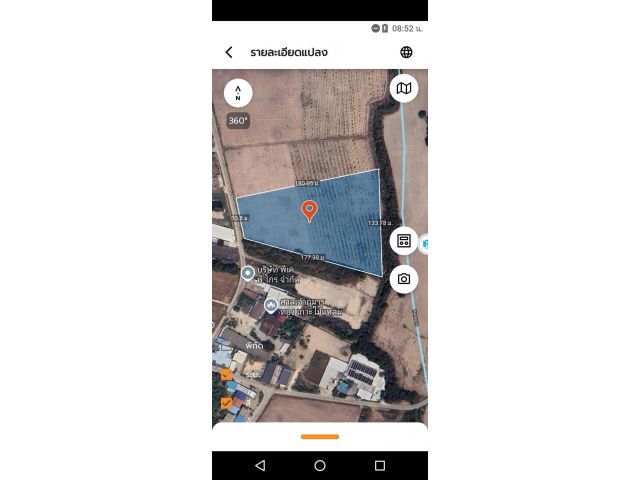Image resolution: width=640 pixels, height=480 pixels.
Task: Open the globe language icon
Action: click(x=406, y=52)
